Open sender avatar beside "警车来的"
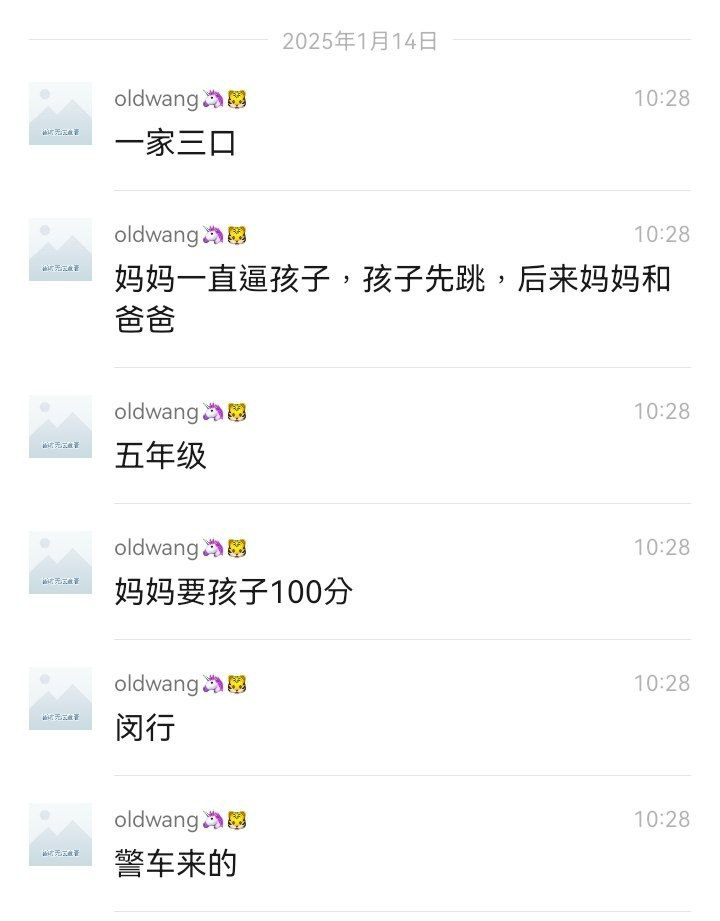720x921 pixels. click(60, 834)
